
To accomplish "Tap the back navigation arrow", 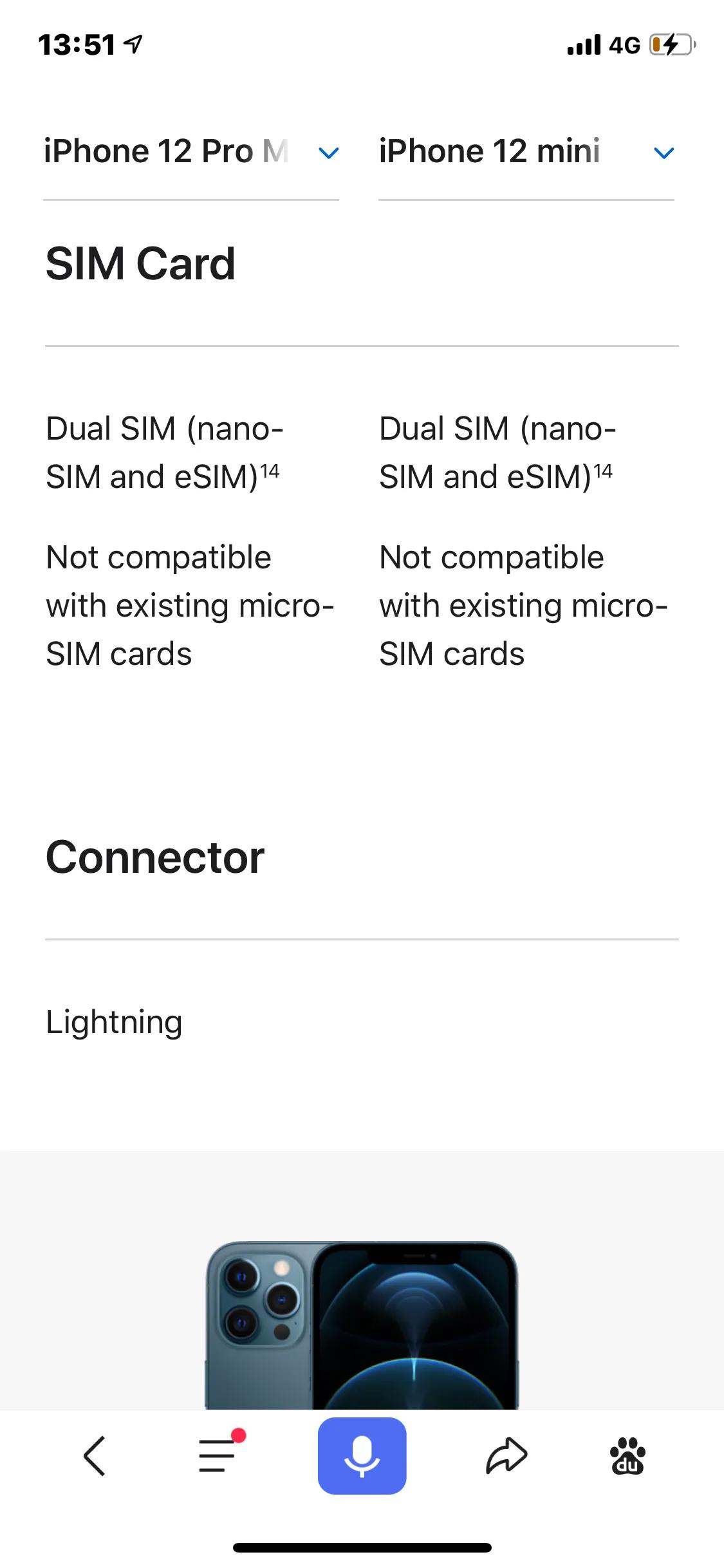I will tap(95, 1457).
